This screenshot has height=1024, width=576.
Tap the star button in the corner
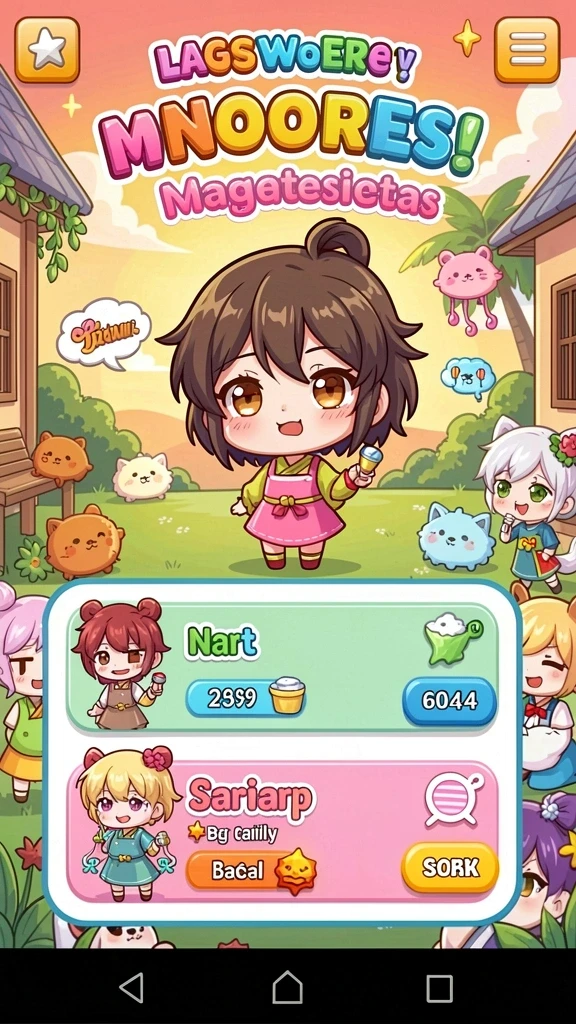pos(47,50)
